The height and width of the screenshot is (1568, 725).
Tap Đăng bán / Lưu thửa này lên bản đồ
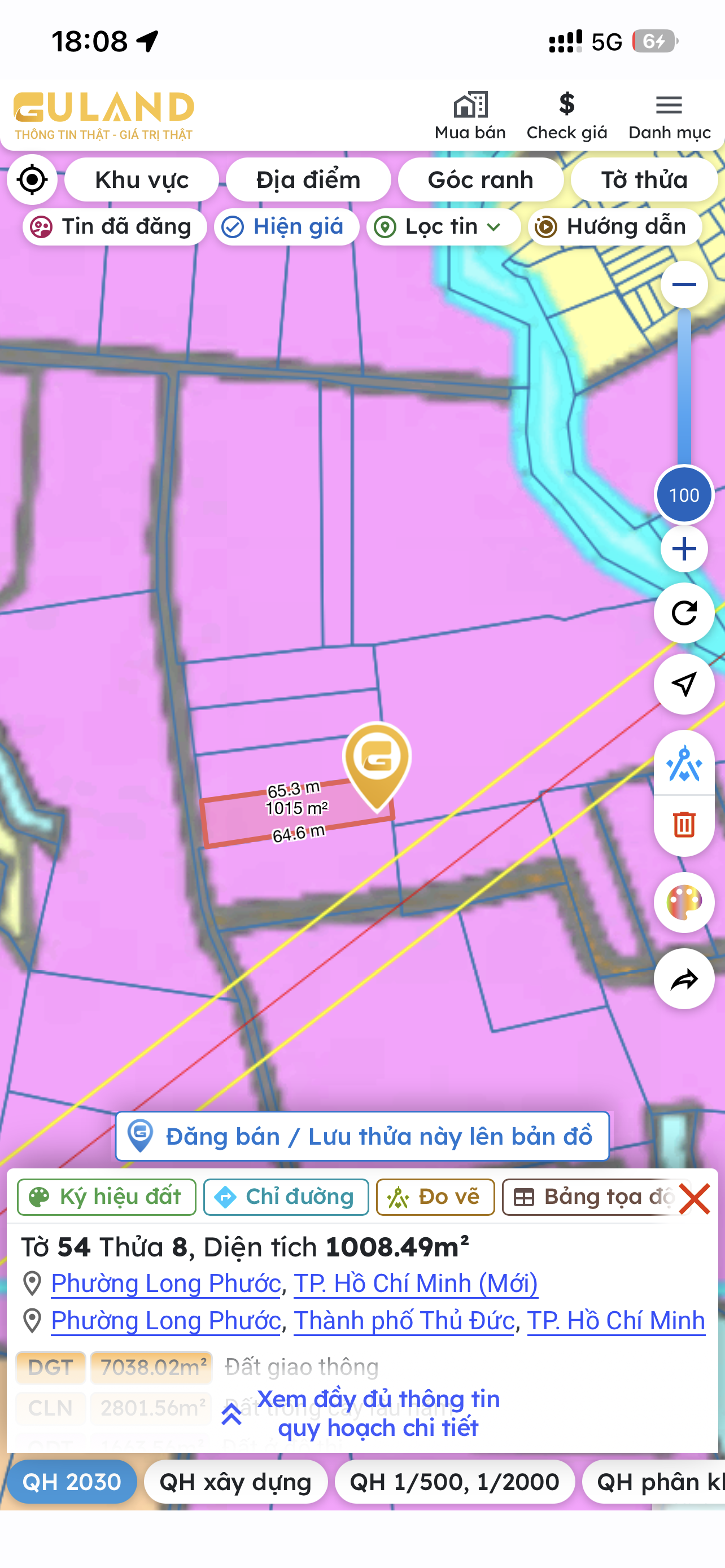pos(362,1136)
